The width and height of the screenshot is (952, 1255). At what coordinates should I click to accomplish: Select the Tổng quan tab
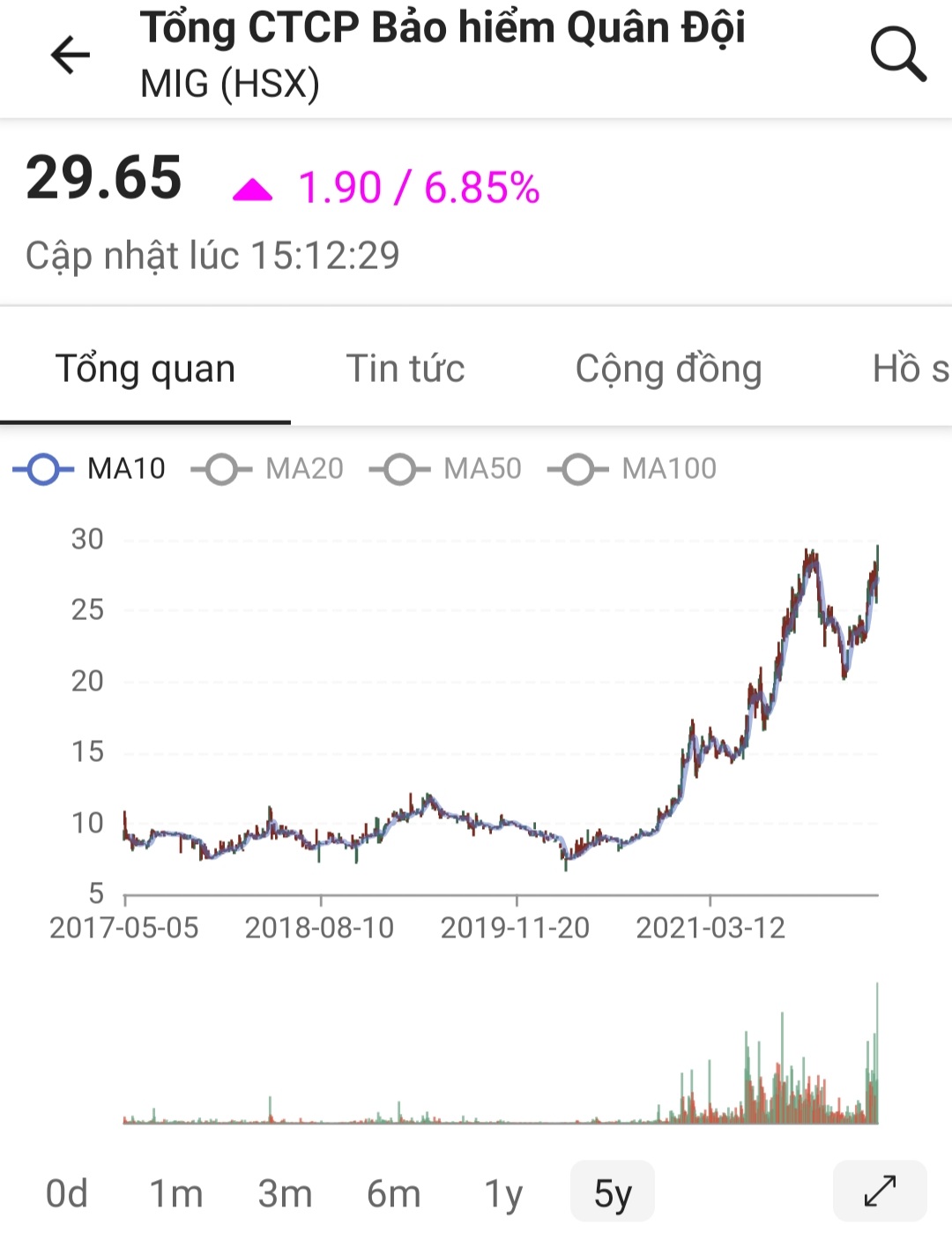coord(145,369)
